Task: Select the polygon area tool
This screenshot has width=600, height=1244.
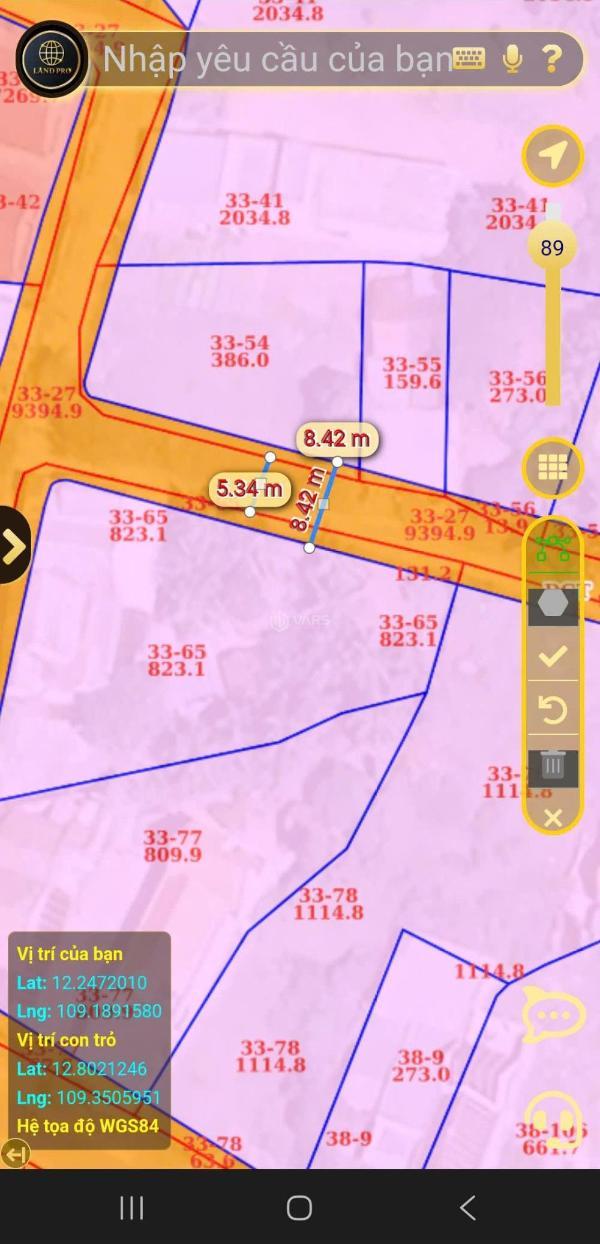Action: pos(552,604)
